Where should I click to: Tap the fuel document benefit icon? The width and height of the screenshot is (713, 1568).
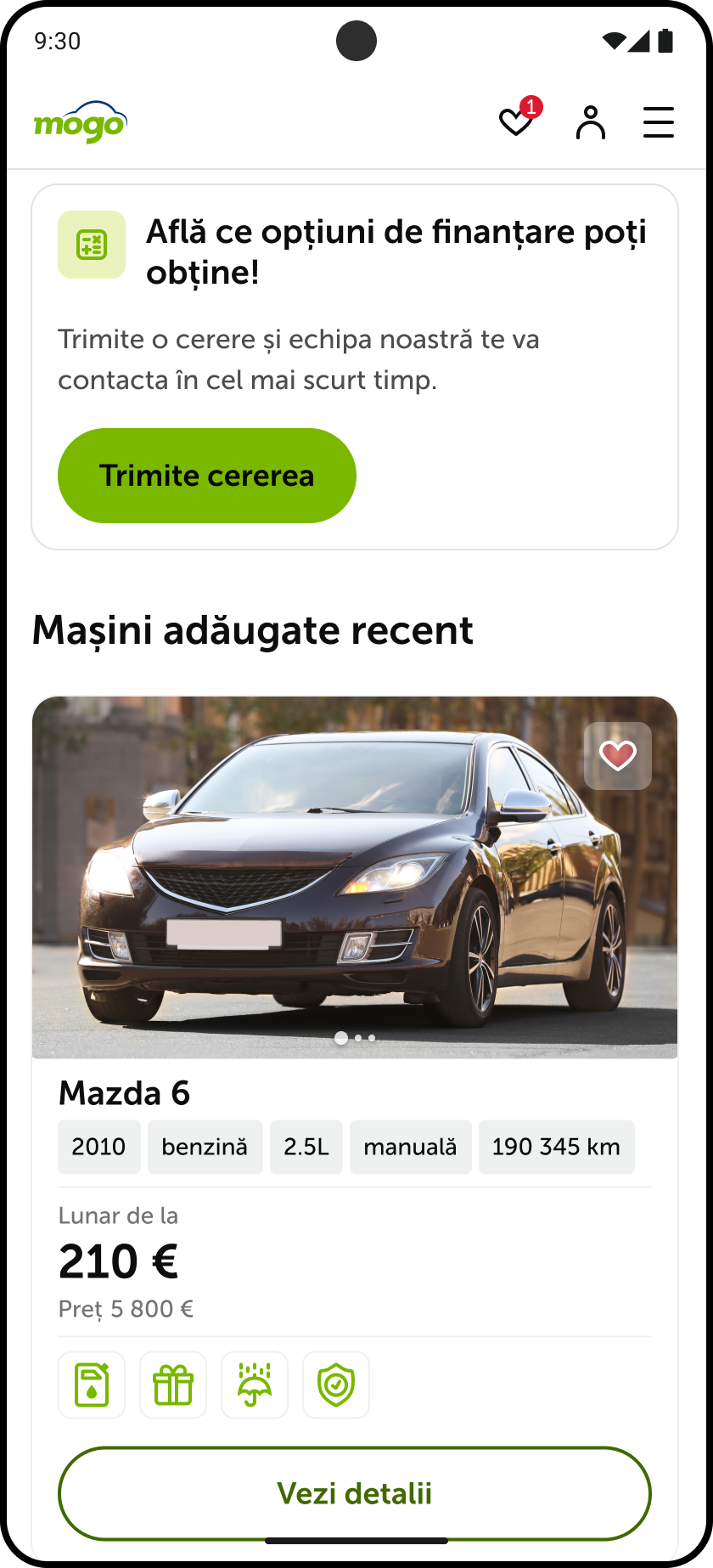tap(92, 1385)
